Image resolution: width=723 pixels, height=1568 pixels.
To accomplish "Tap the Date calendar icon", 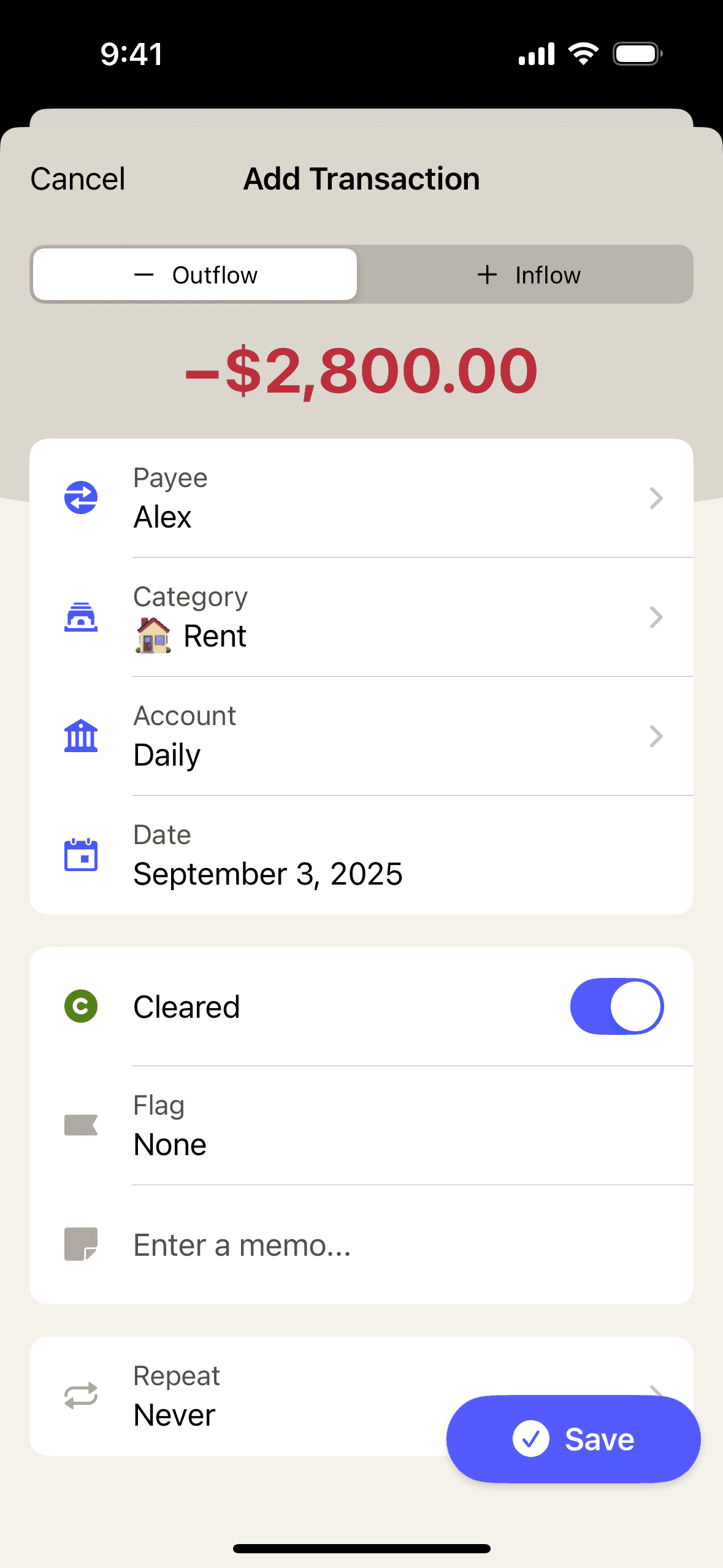I will [x=80, y=854].
